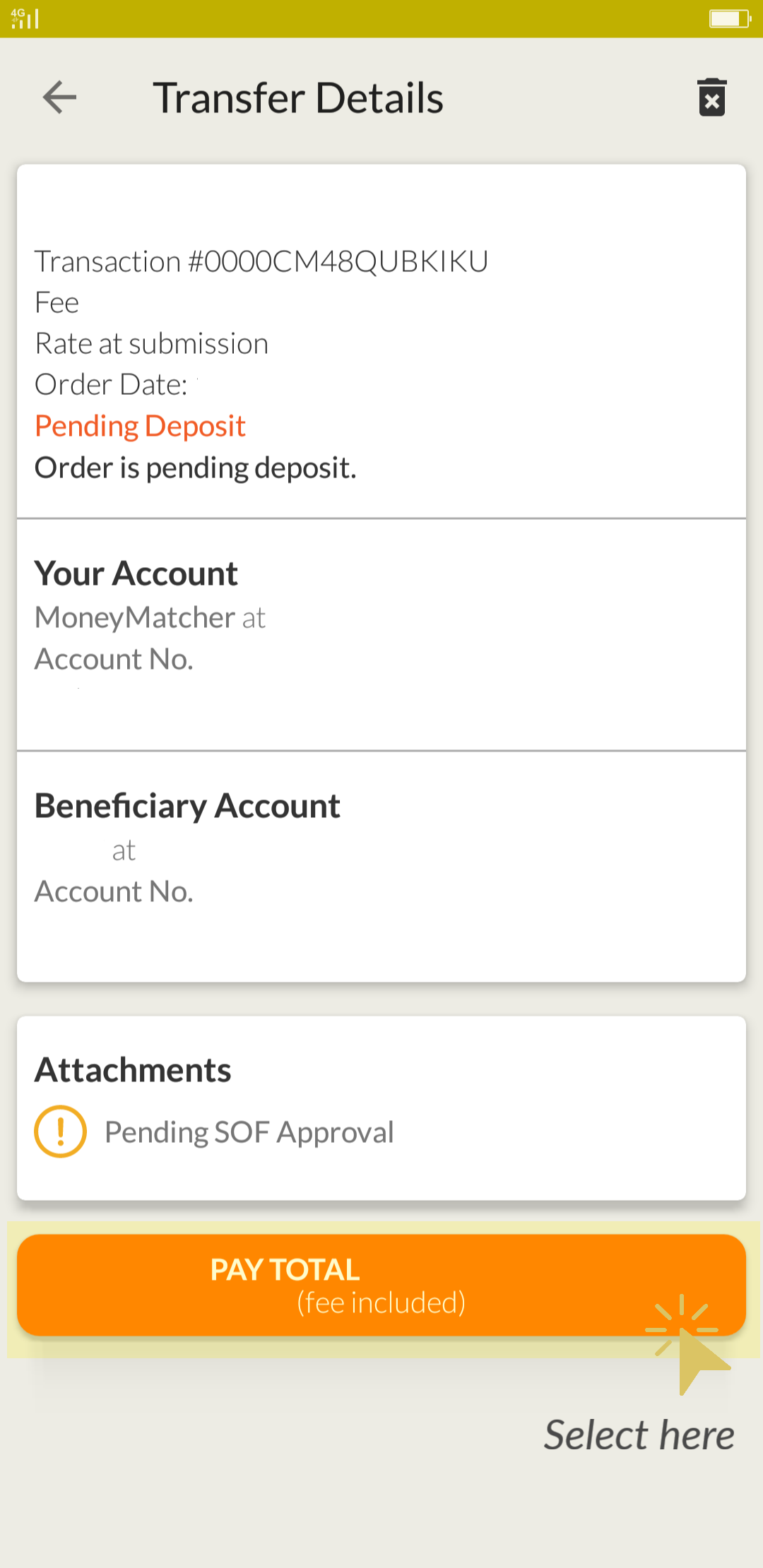Screen dimensions: 763x1568
Task: Open the Attachments section
Action: point(132,1069)
